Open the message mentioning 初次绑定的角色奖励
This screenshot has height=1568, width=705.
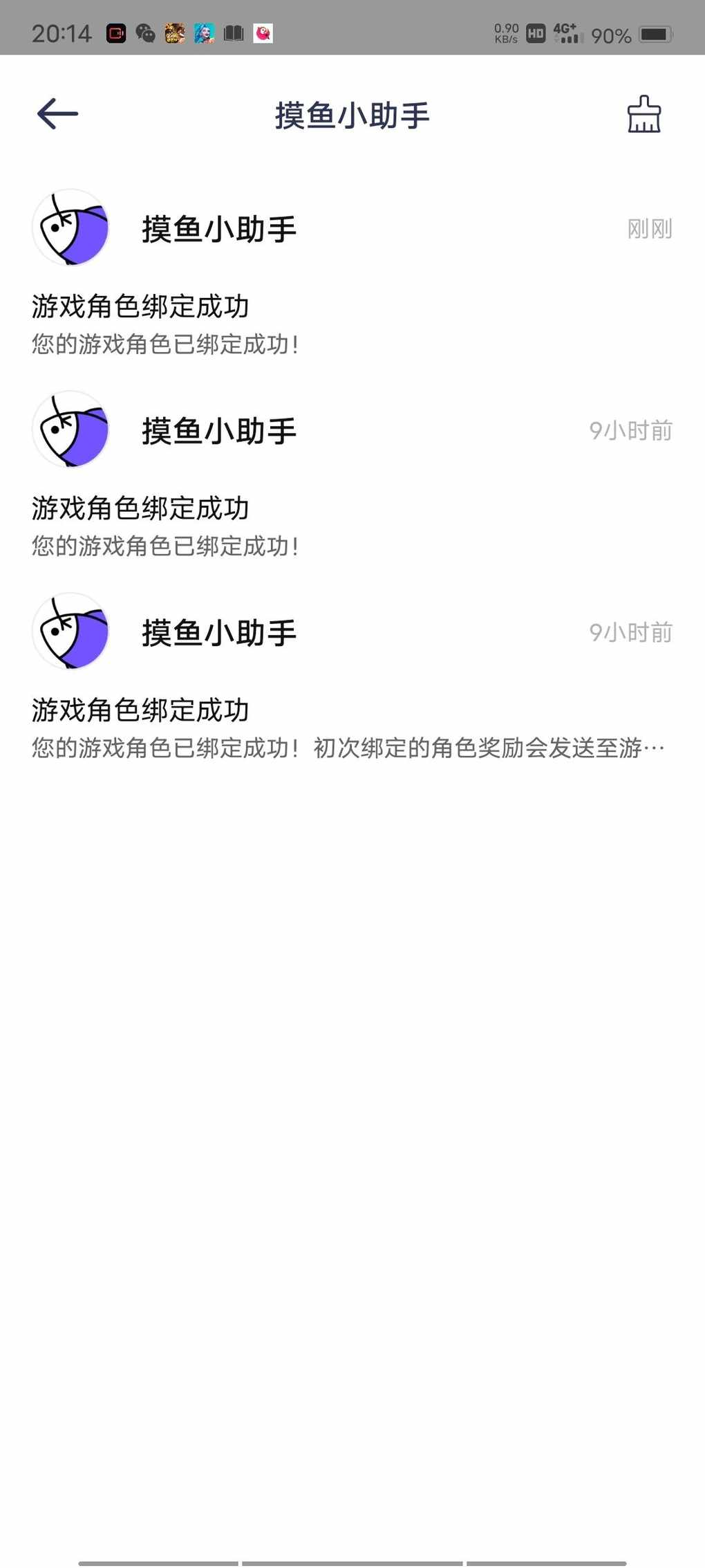coord(352,677)
